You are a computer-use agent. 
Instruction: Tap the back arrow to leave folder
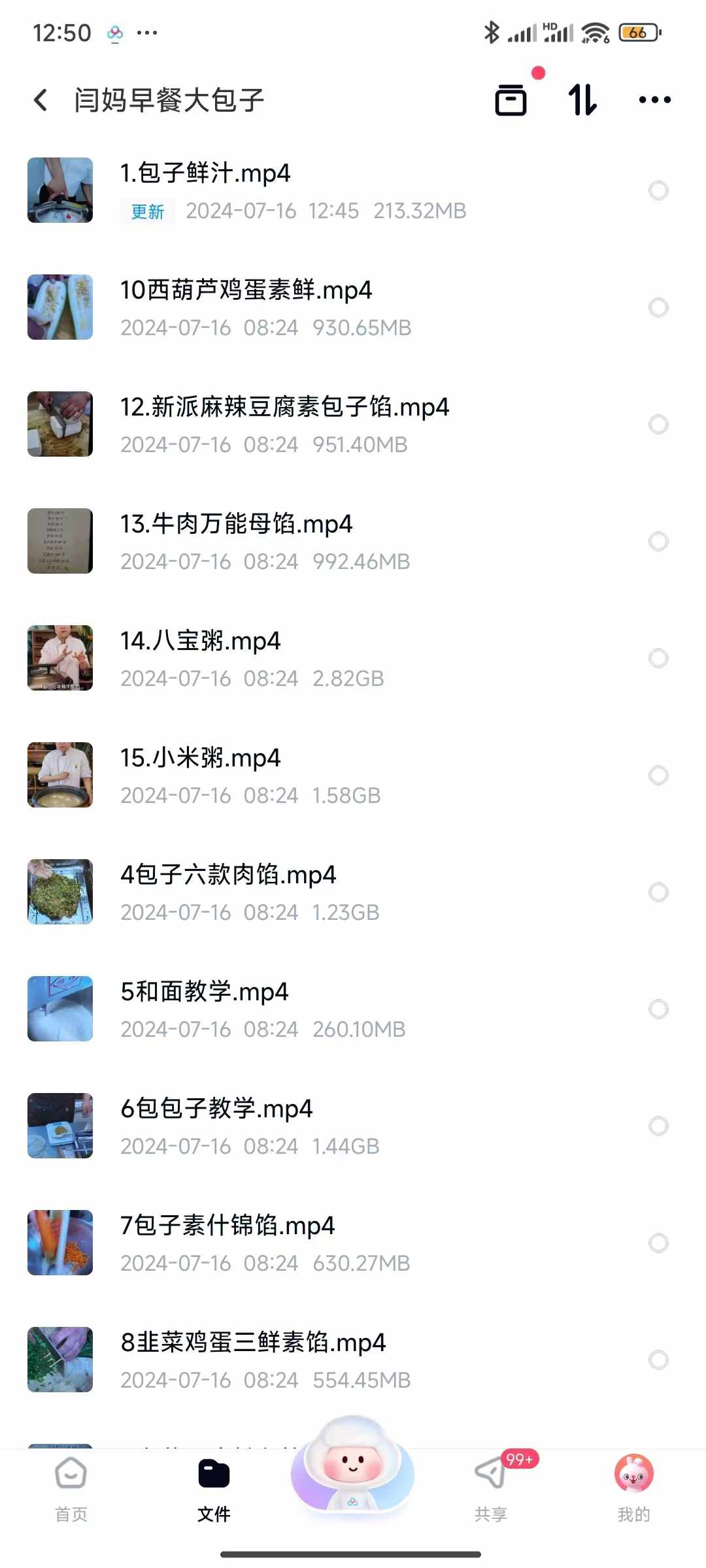pyautogui.click(x=41, y=99)
